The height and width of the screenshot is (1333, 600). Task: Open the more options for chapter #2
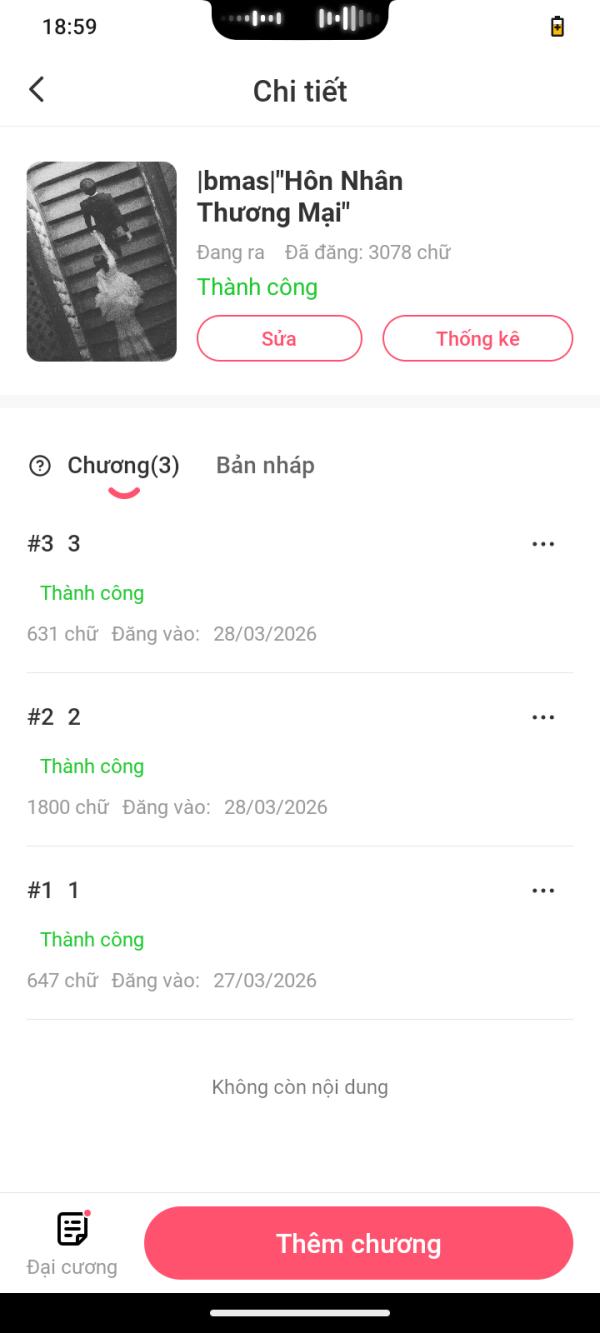pyautogui.click(x=543, y=717)
